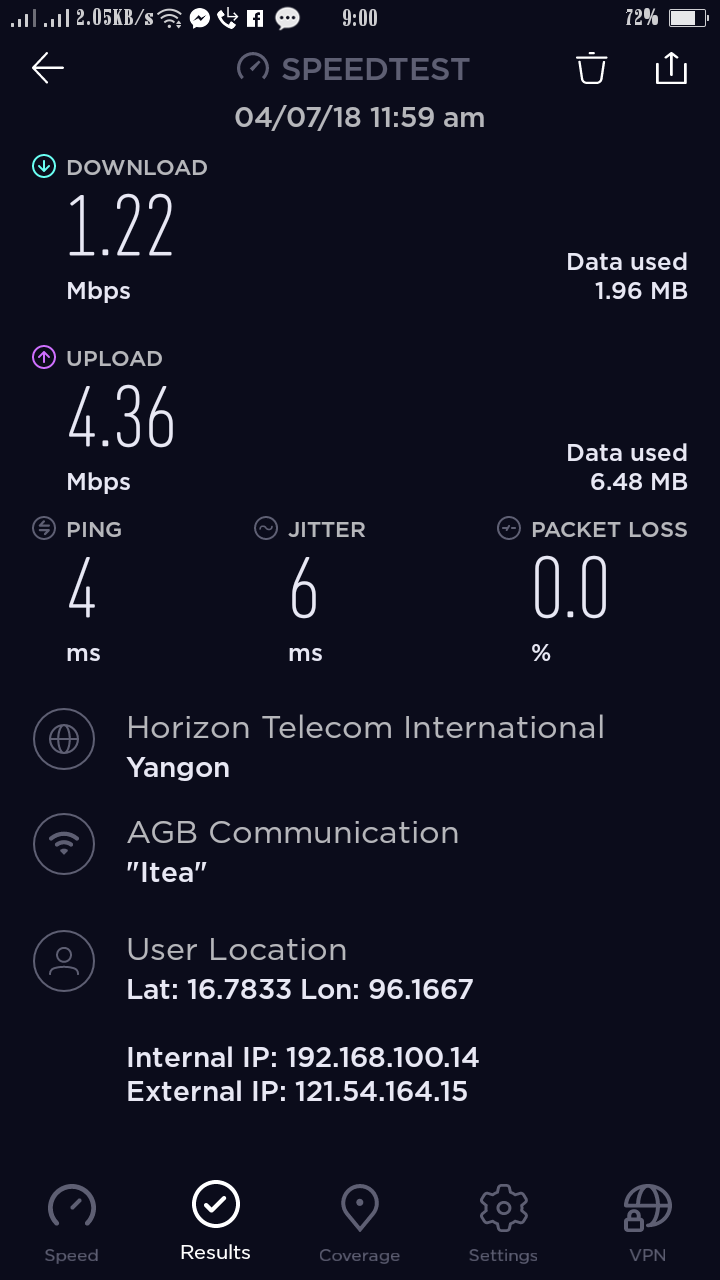The image size is (720, 1280).
Task: Go to the Settings tab
Action: 503,1222
